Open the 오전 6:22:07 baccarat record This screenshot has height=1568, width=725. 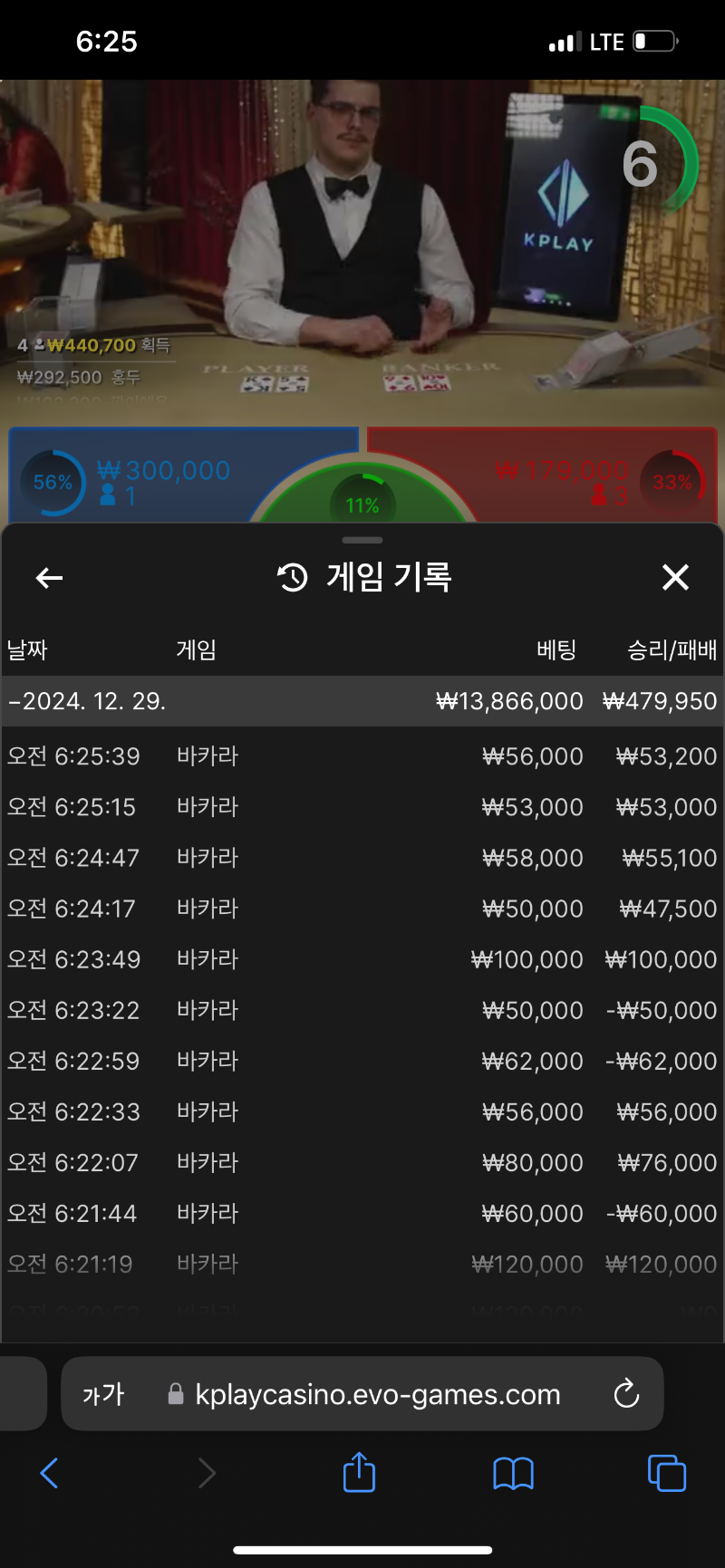tap(362, 1161)
